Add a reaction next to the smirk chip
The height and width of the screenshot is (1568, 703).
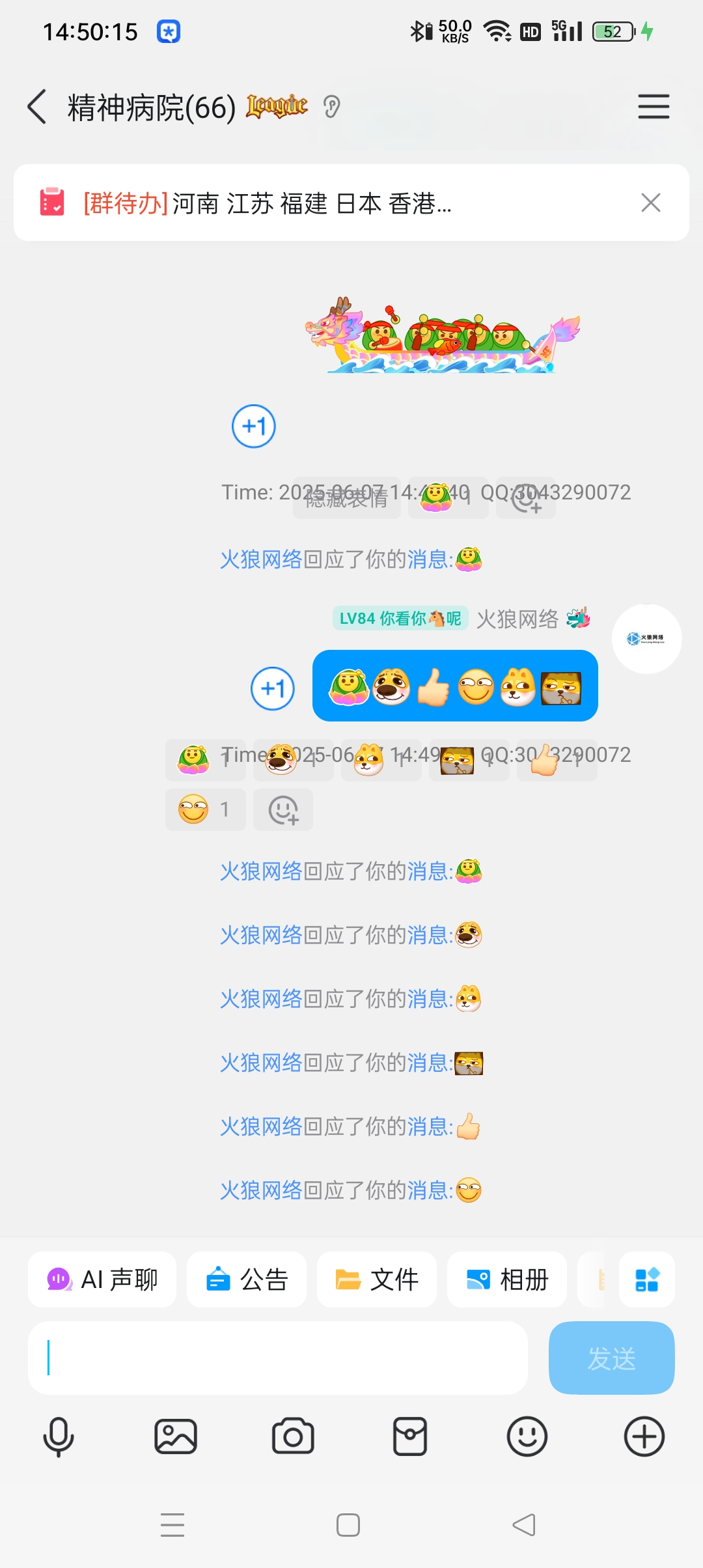point(283,809)
